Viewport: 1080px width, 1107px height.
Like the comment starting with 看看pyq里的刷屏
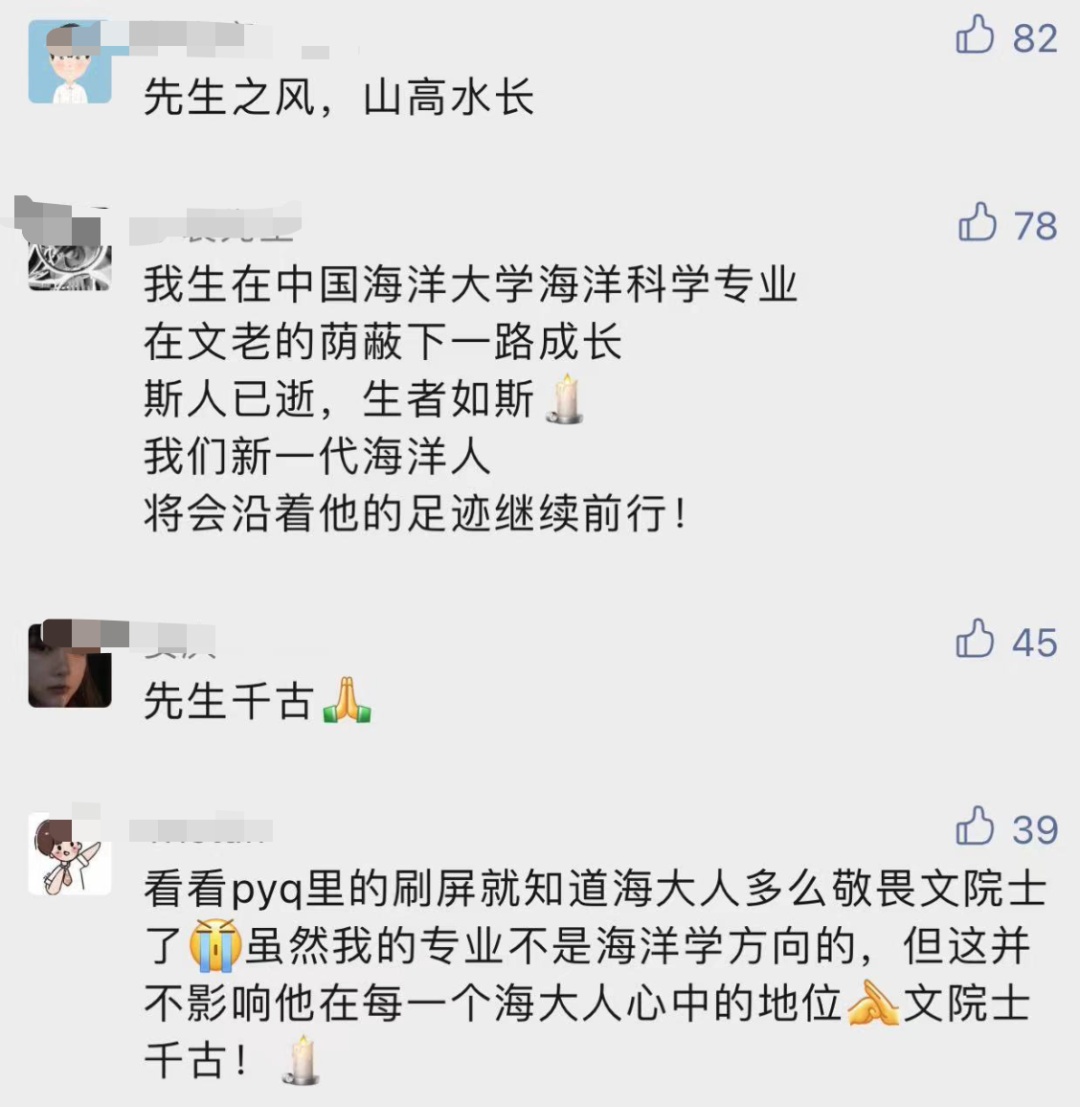(976, 827)
